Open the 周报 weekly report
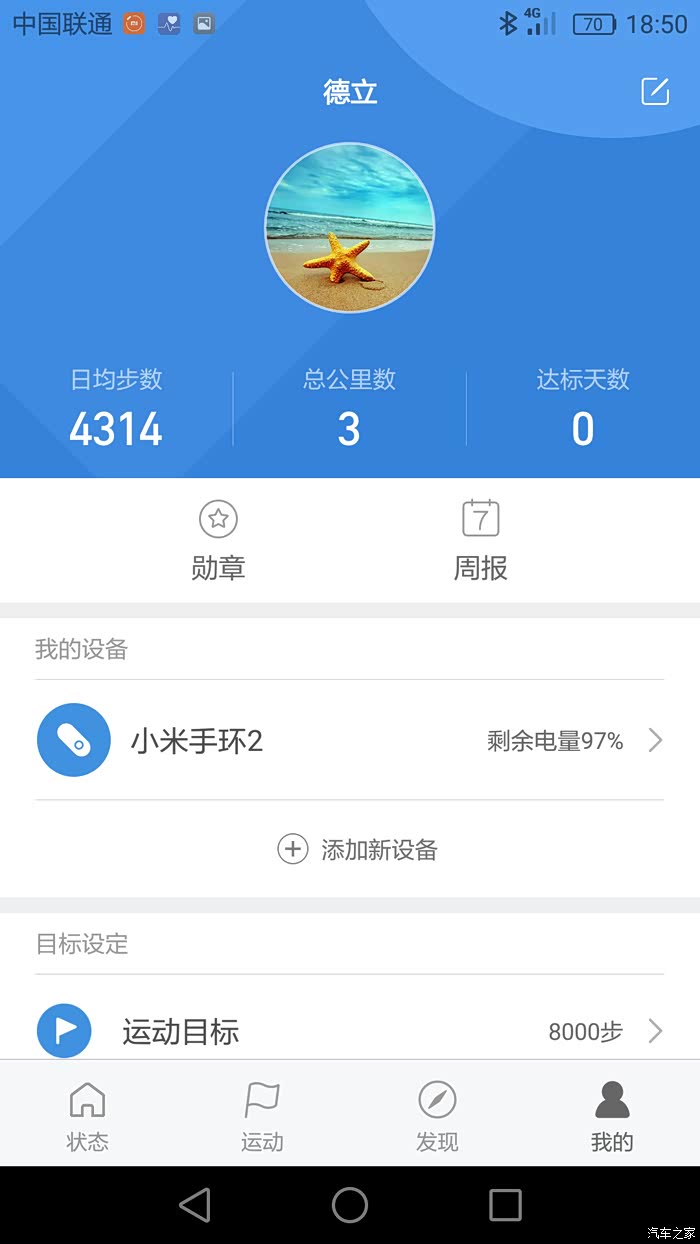 pyautogui.click(x=481, y=541)
